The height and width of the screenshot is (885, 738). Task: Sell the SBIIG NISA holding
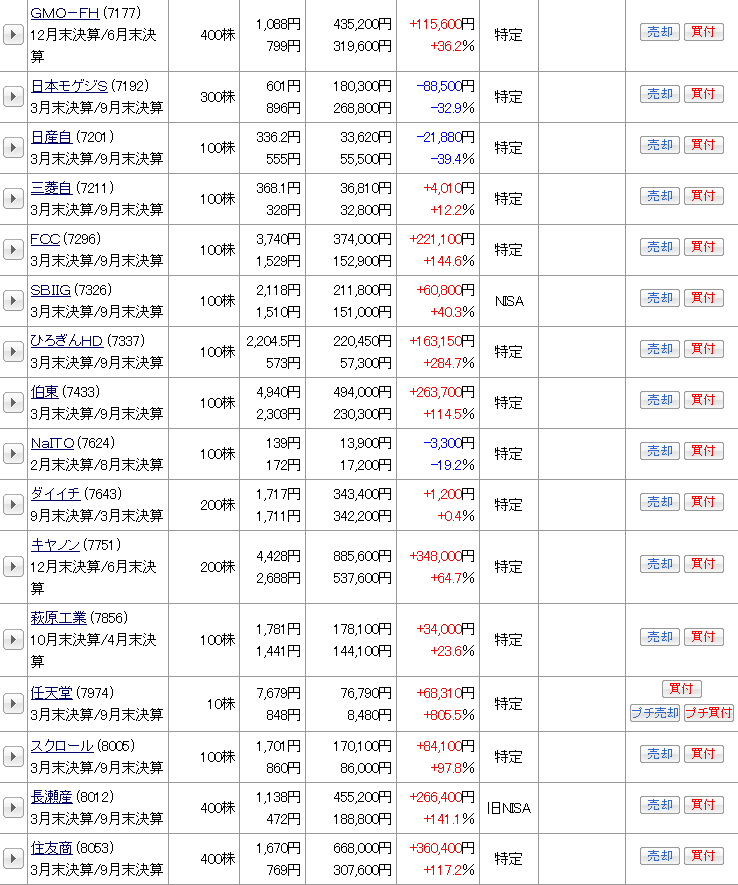point(660,298)
